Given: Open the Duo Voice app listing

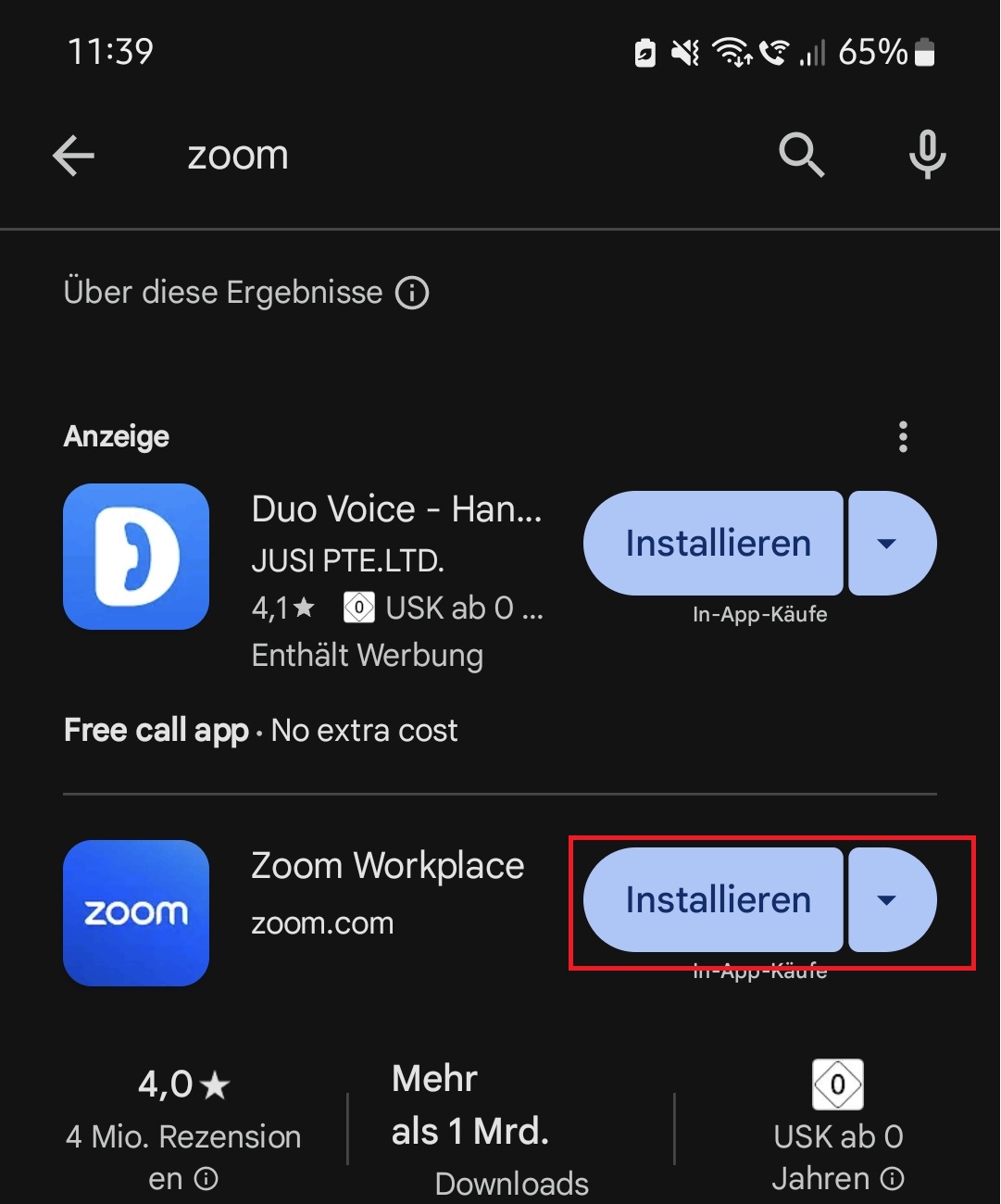Looking at the screenshot, I should (396, 509).
